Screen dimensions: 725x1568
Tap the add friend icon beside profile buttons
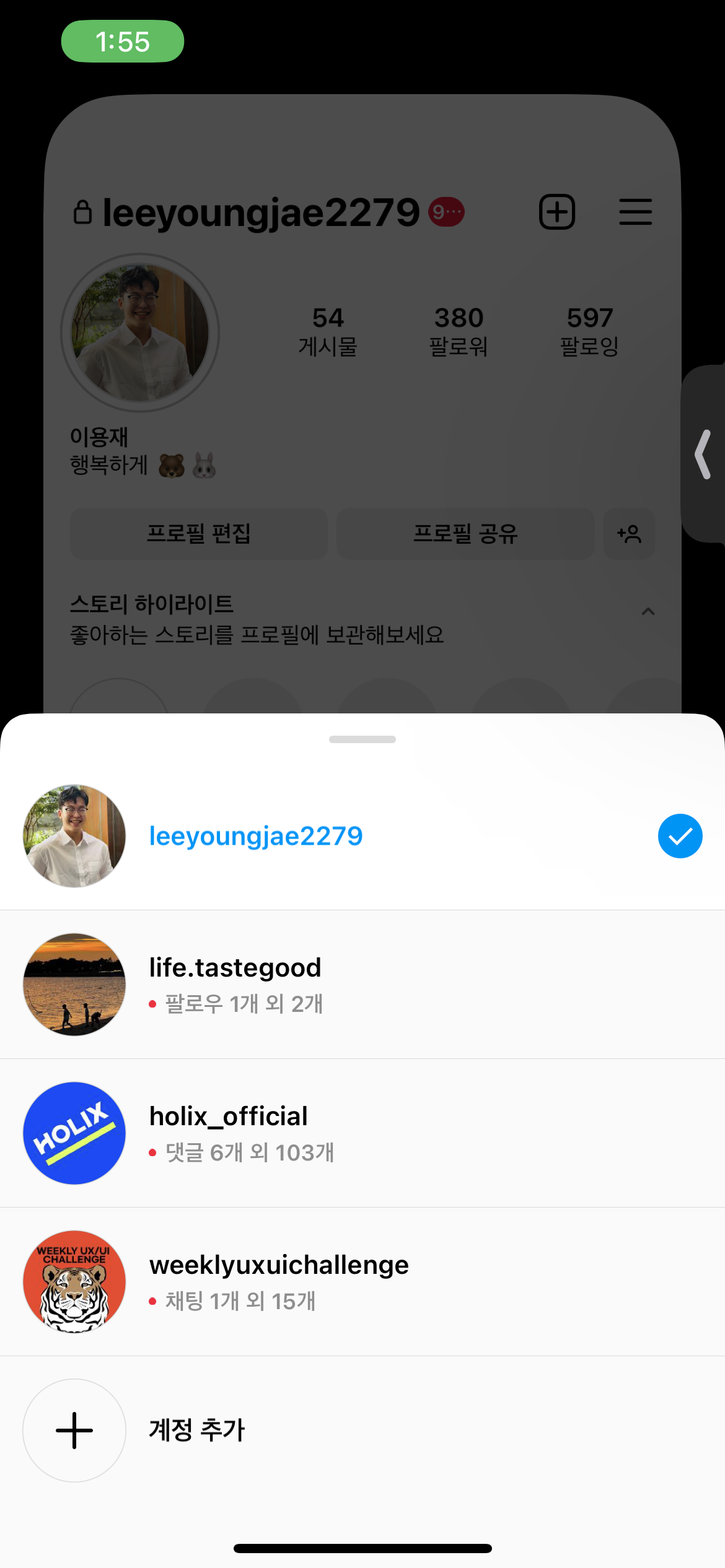click(x=628, y=534)
